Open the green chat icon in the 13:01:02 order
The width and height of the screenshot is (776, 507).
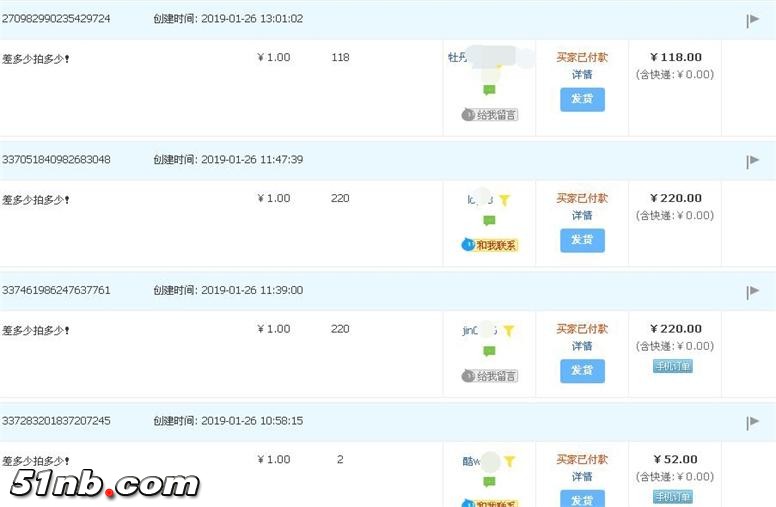coord(489,91)
